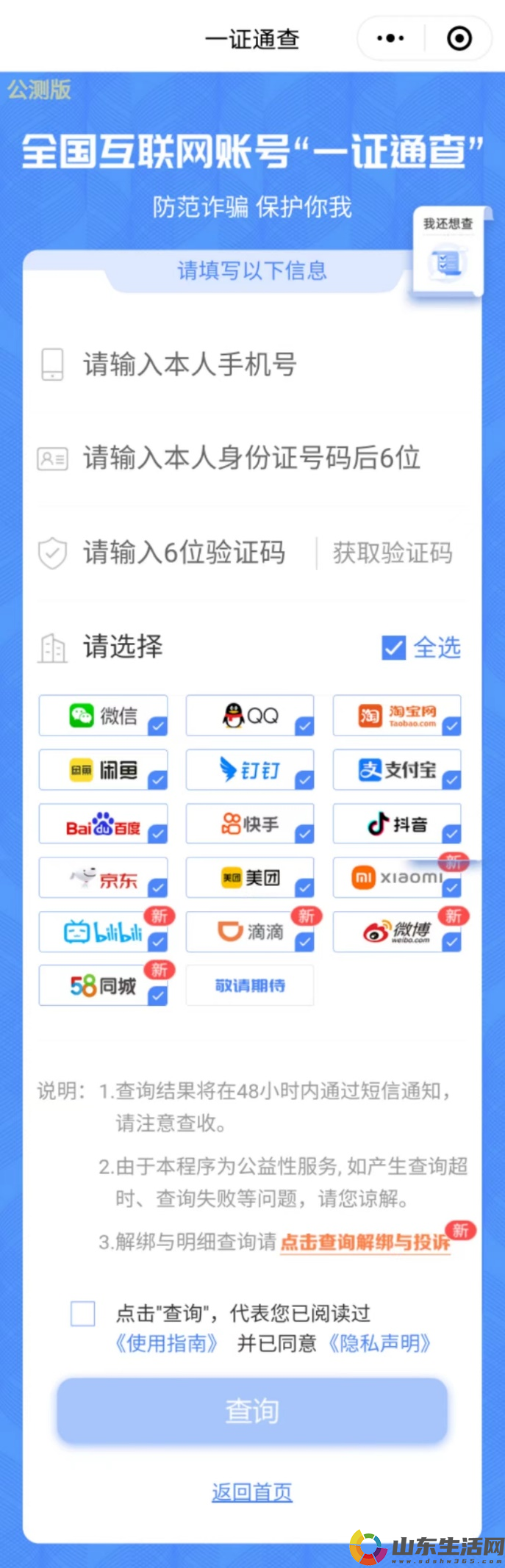The image size is (505, 1568).
Task: Deselect the bilibili option
Action: (104, 932)
